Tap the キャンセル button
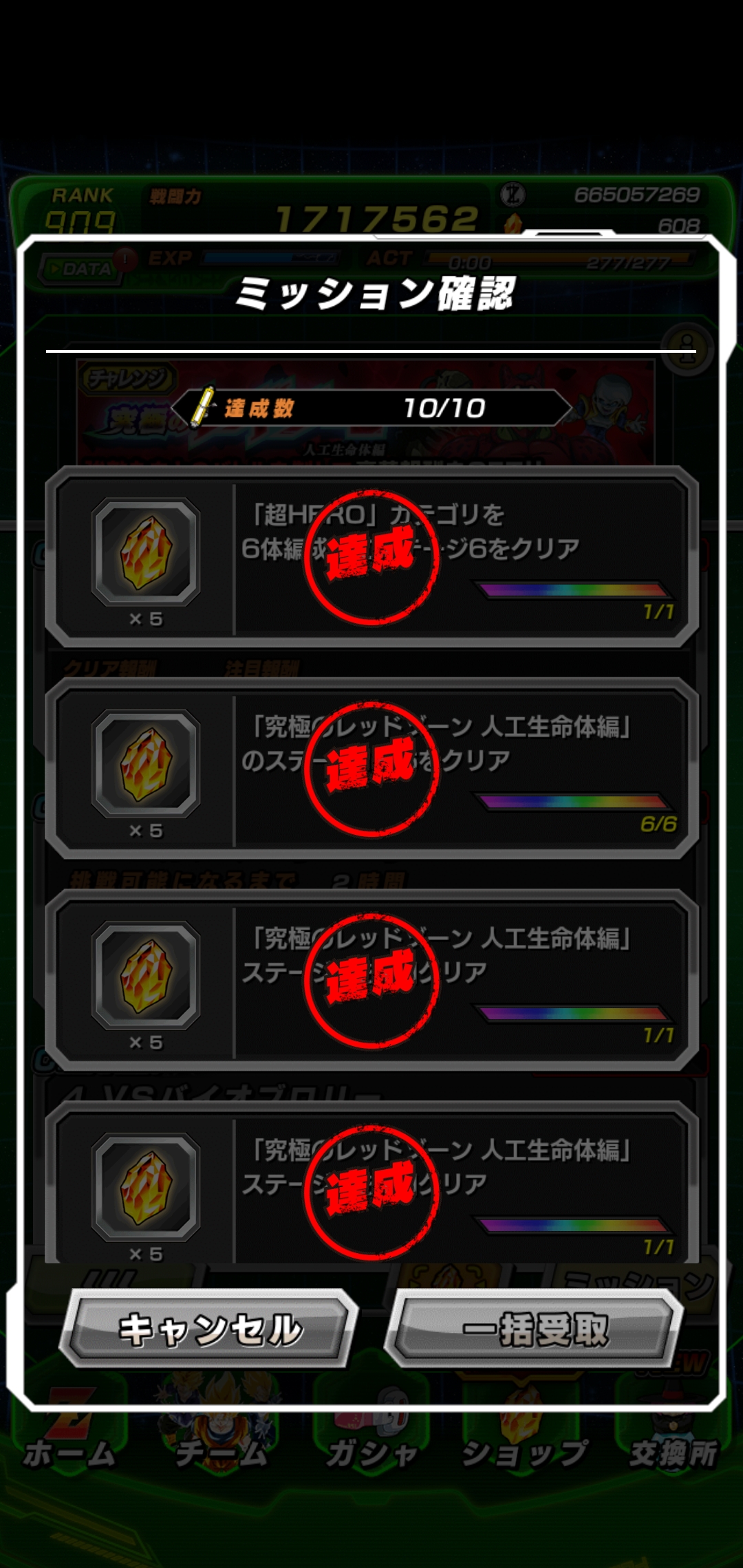This screenshot has height=1568, width=743. click(210, 1329)
